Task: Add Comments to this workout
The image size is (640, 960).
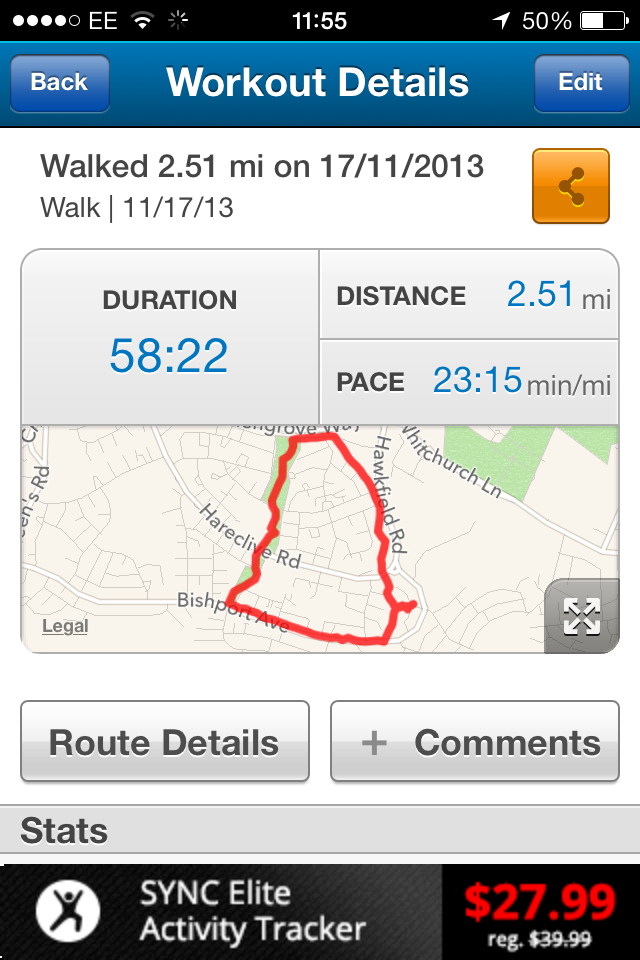Action: [x=475, y=742]
